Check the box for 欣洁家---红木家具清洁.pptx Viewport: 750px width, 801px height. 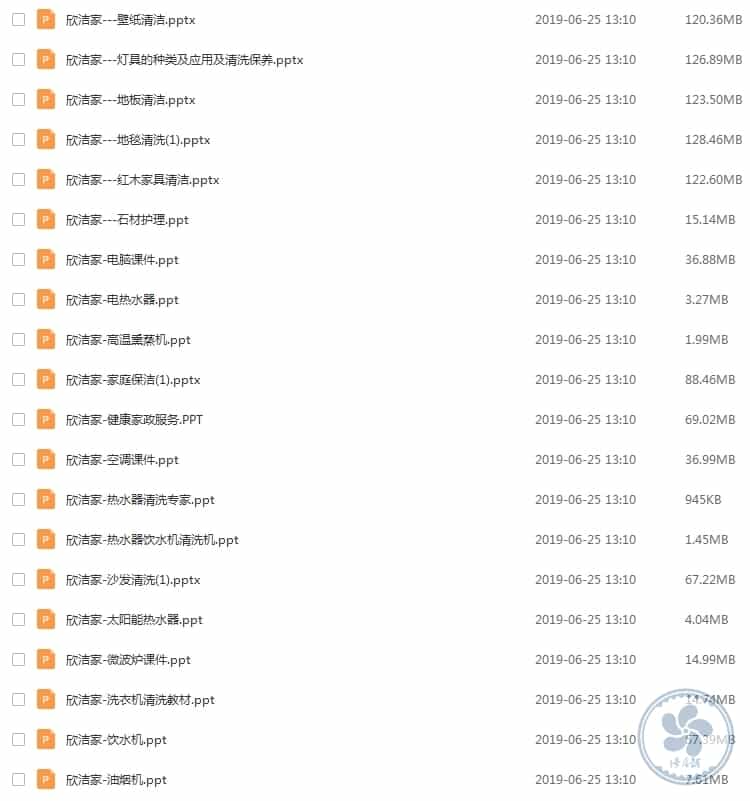point(18,179)
